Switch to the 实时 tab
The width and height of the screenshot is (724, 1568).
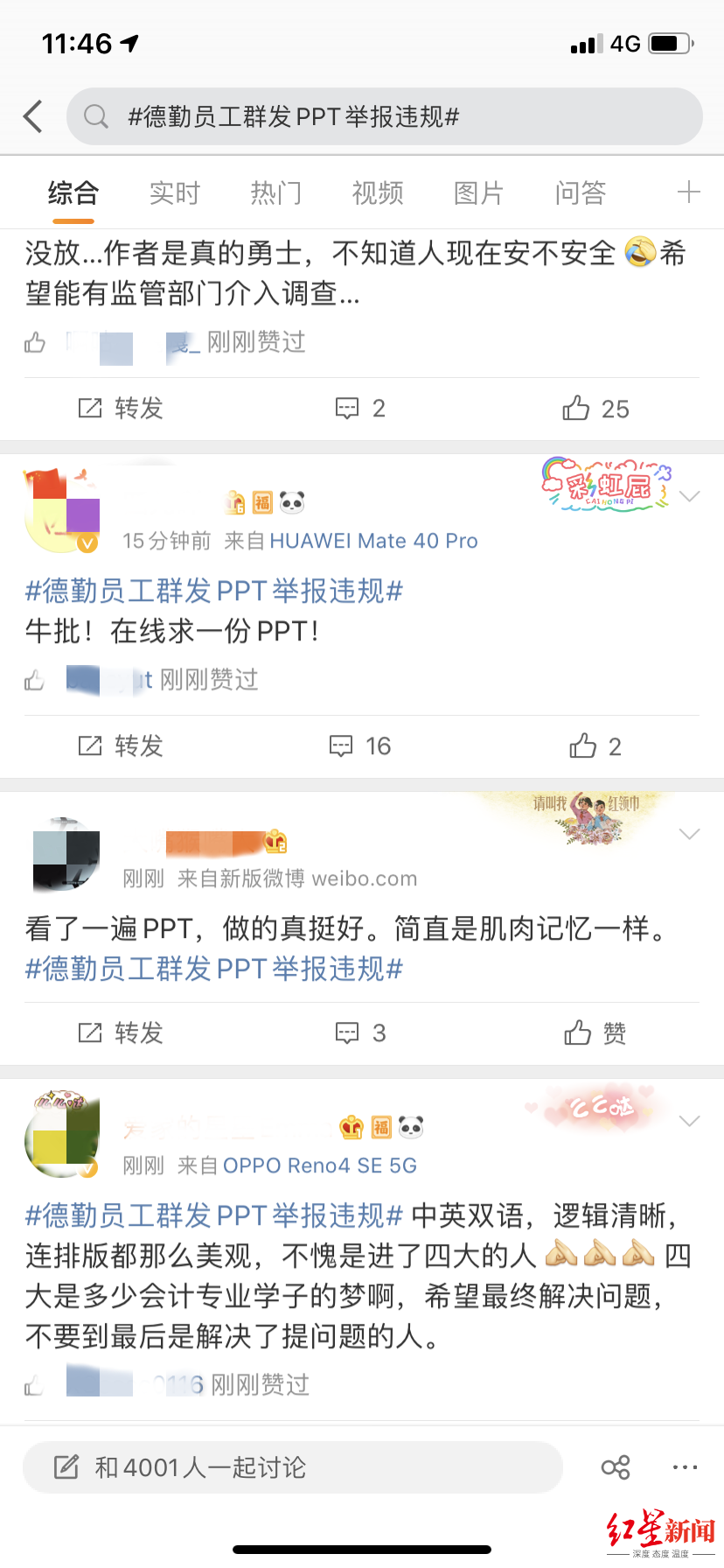pyautogui.click(x=175, y=192)
